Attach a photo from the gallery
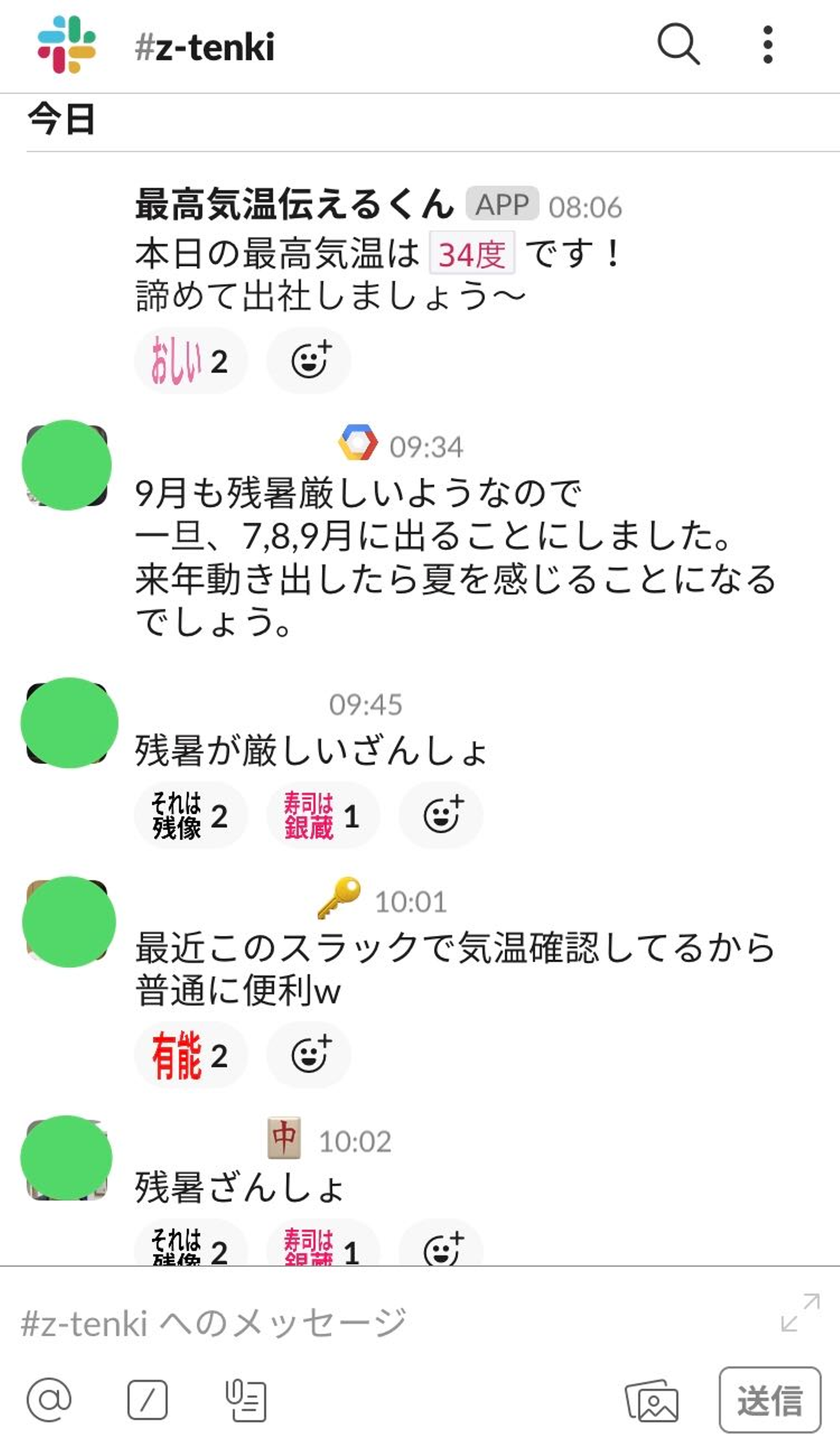 tap(652, 1400)
